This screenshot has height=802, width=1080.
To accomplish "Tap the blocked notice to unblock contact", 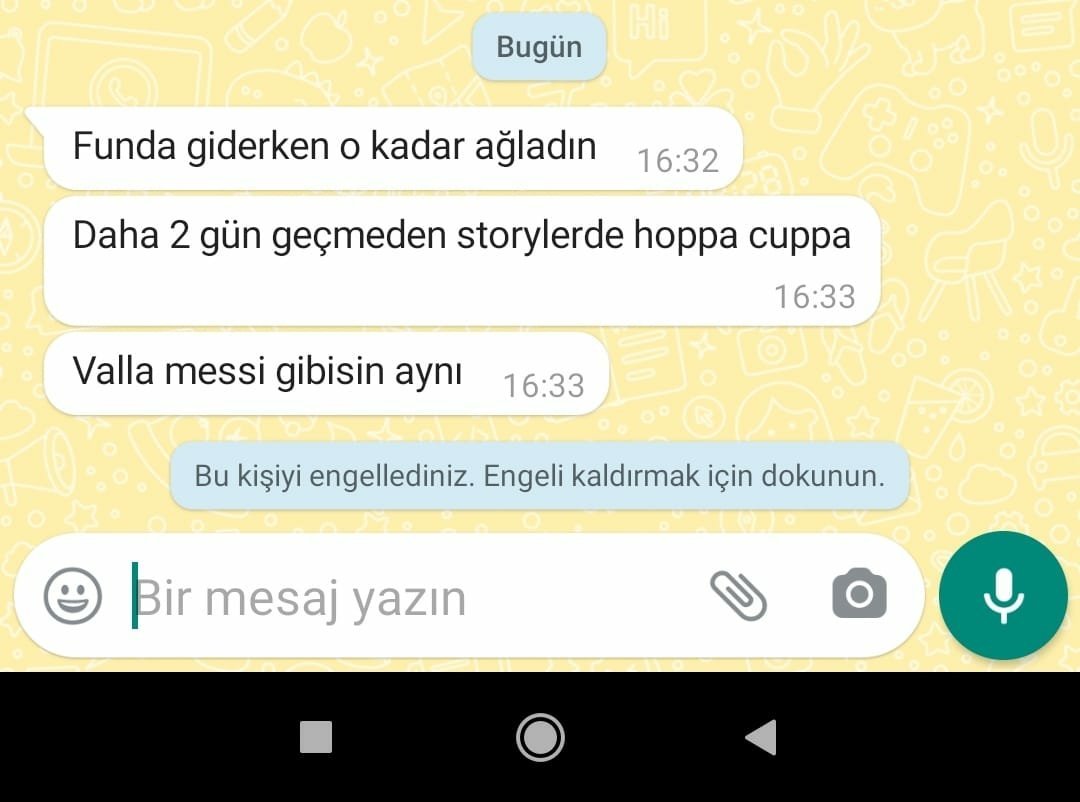I will [539, 476].
